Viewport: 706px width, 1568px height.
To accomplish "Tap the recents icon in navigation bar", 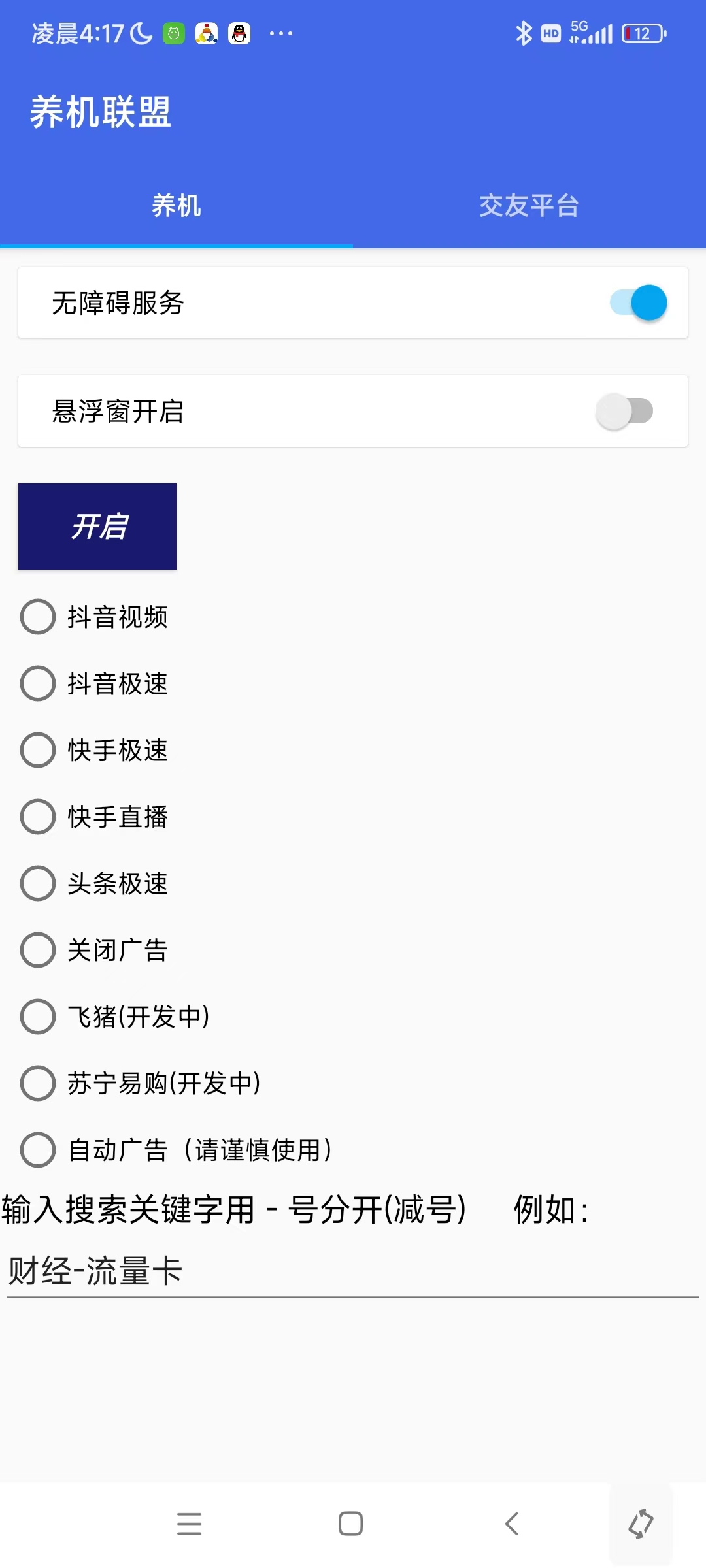I will [190, 1525].
